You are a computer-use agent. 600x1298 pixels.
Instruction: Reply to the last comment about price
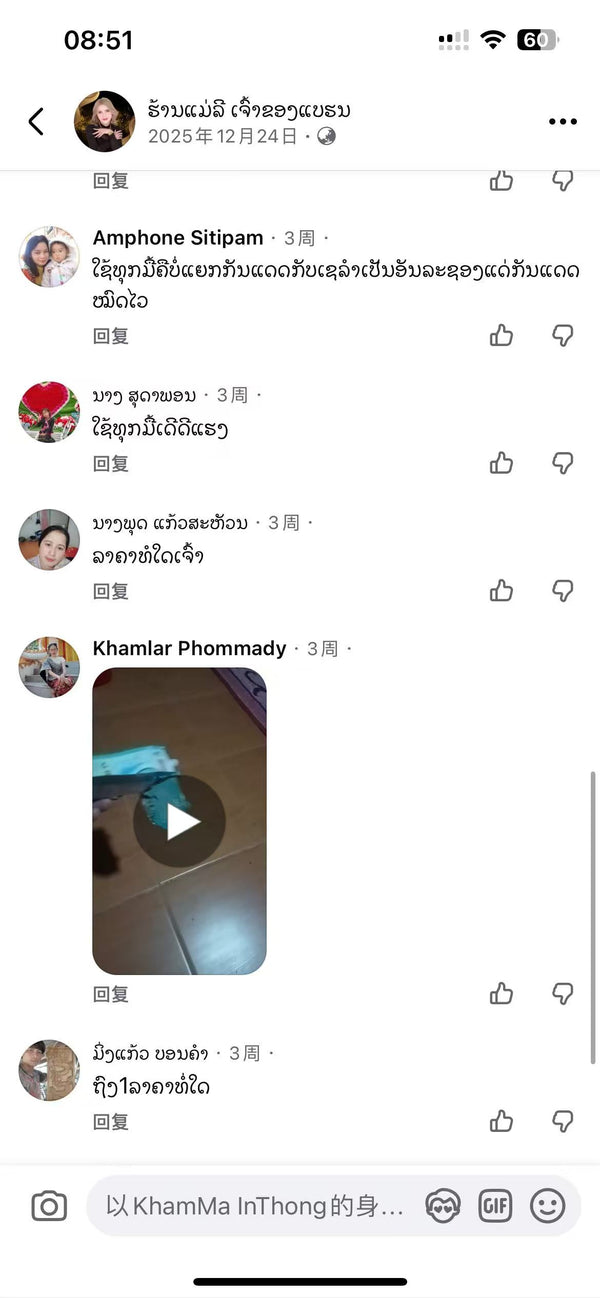tap(111, 1122)
